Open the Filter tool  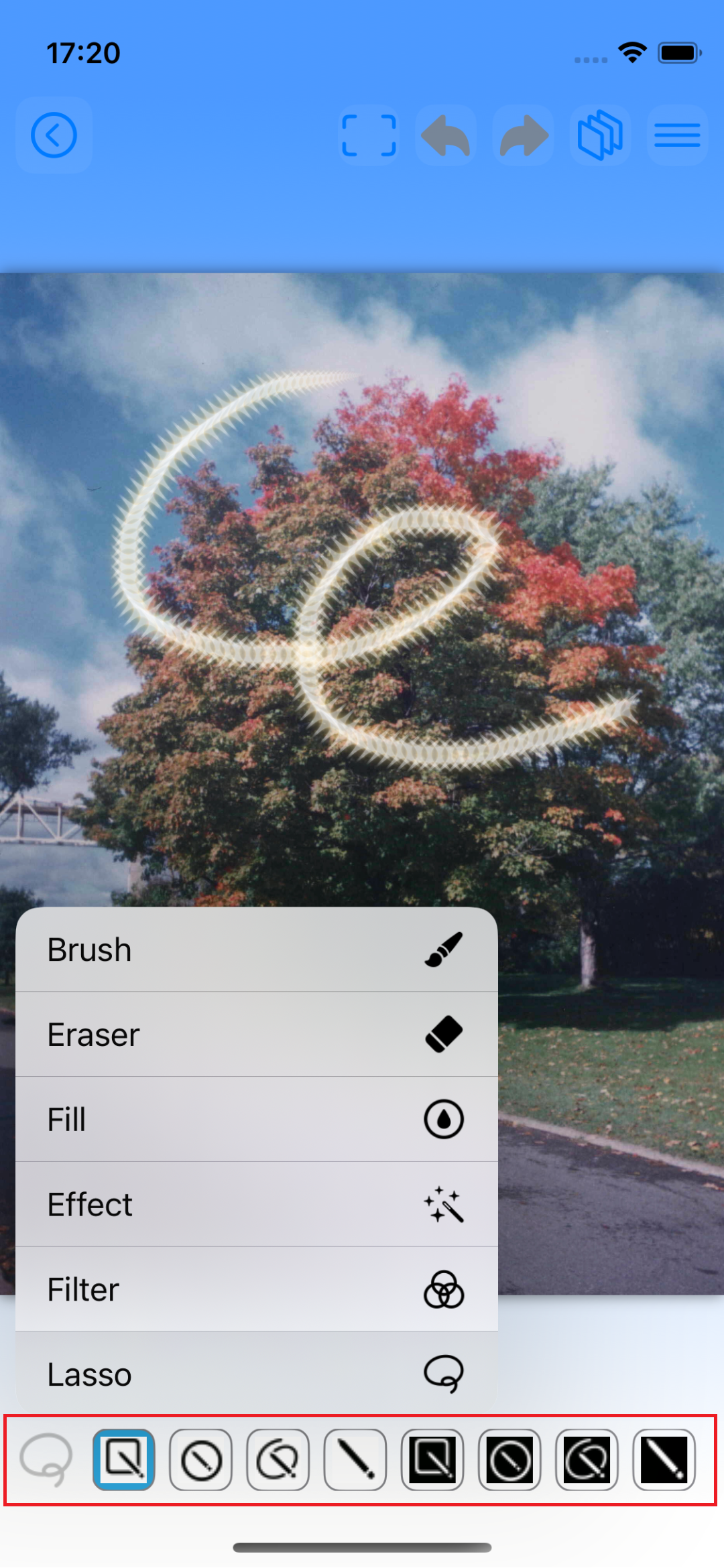(x=256, y=1289)
